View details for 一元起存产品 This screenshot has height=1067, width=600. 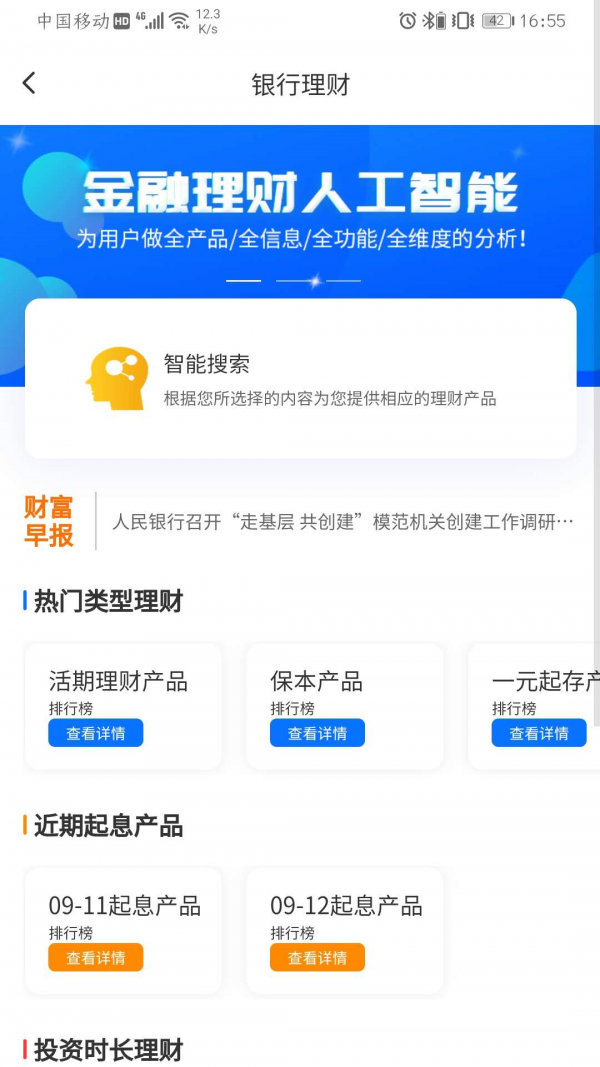pos(538,733)
